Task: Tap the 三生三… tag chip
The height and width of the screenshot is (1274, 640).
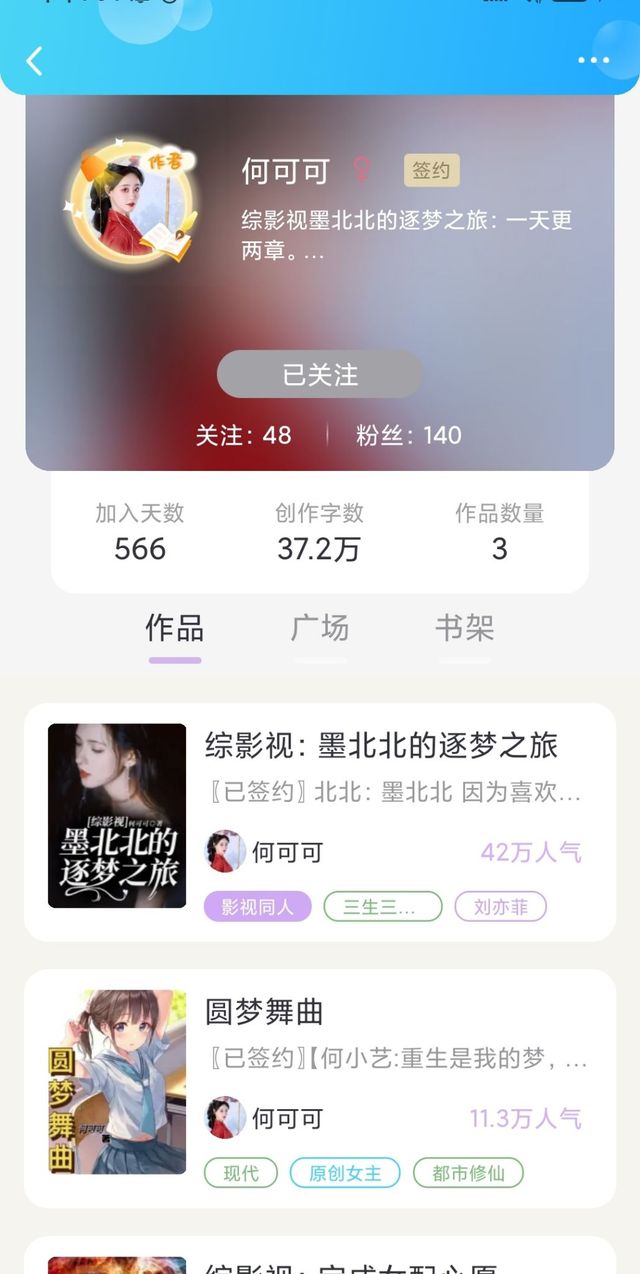Action: click(x=383, y=907)
